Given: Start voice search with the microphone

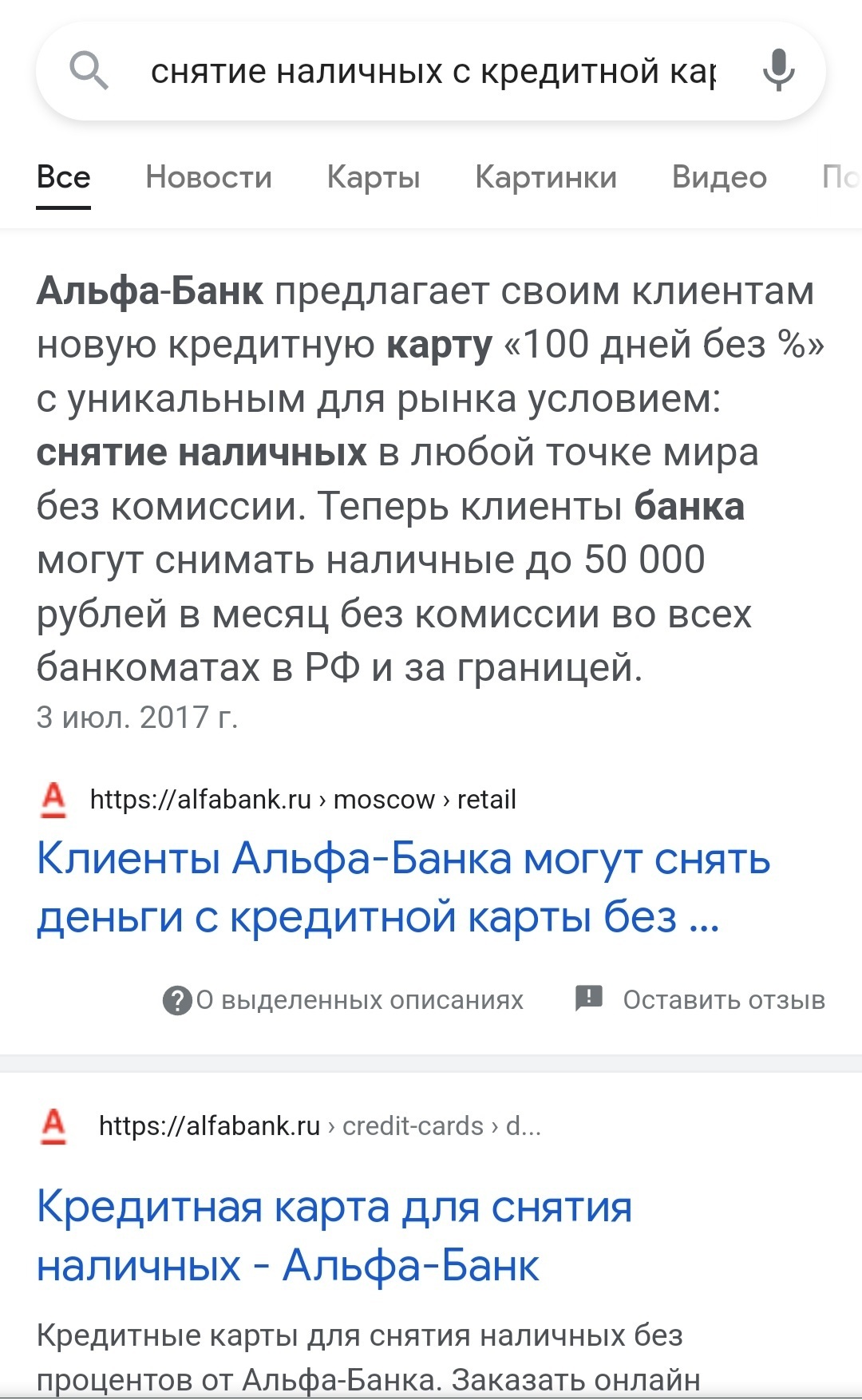Looking at the screenshot, I should point(778,70).
